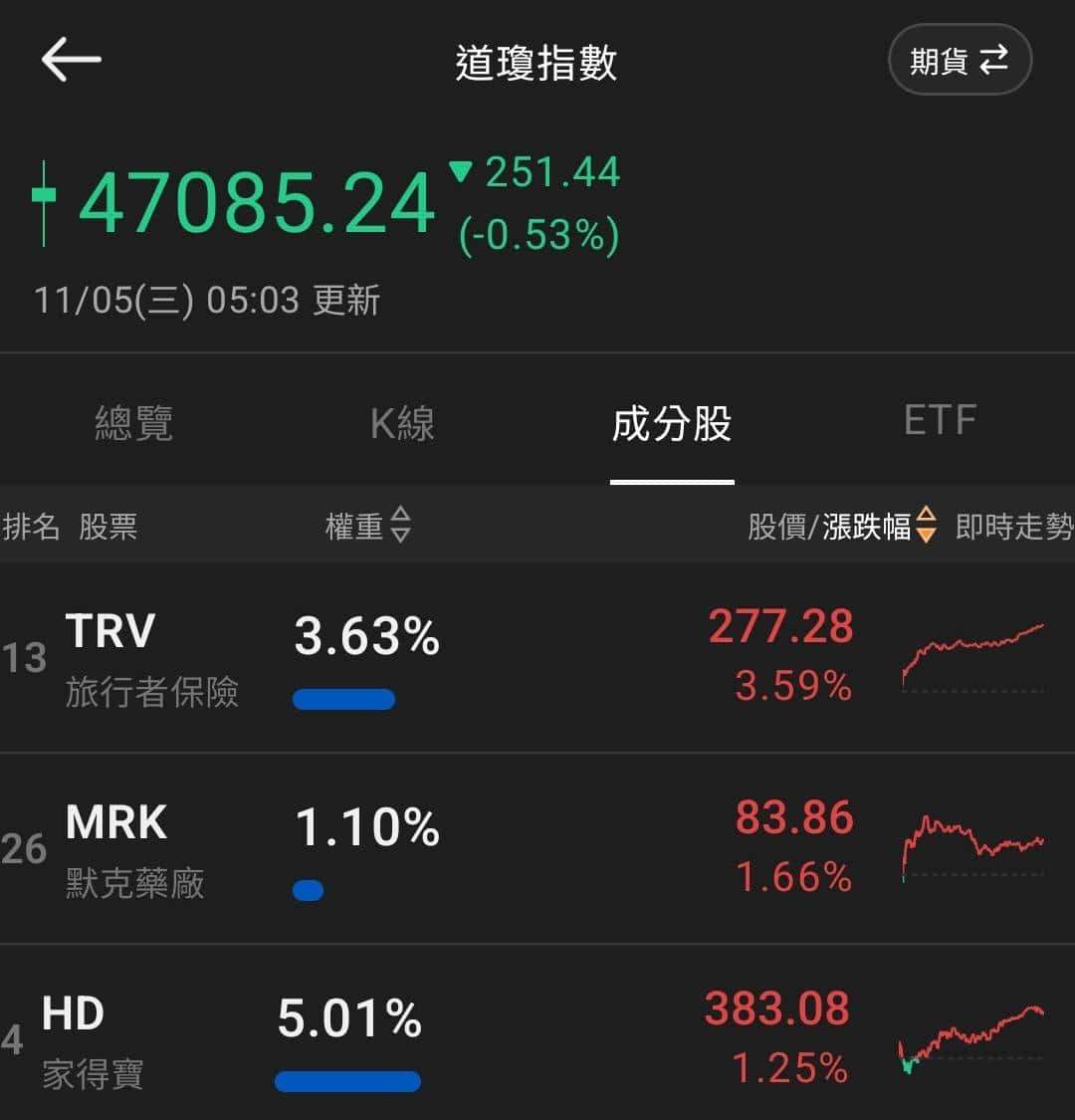Click HD's weight percentage bar

point(348,1081)
